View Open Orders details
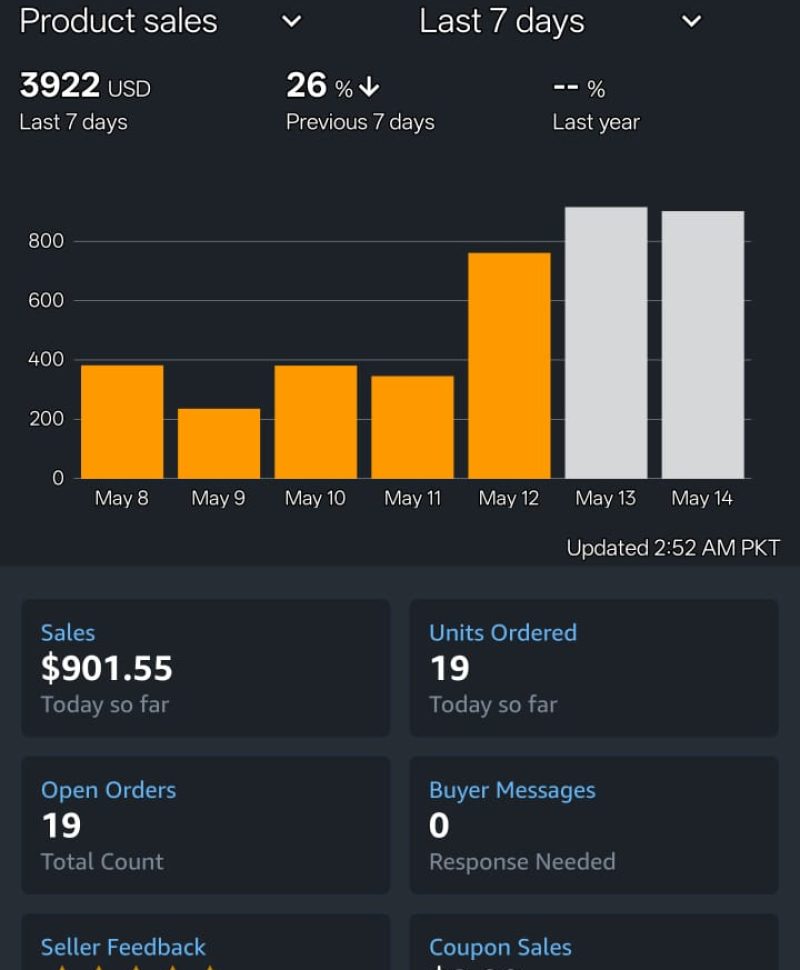The image size is (800, 970). click(205, 825)
